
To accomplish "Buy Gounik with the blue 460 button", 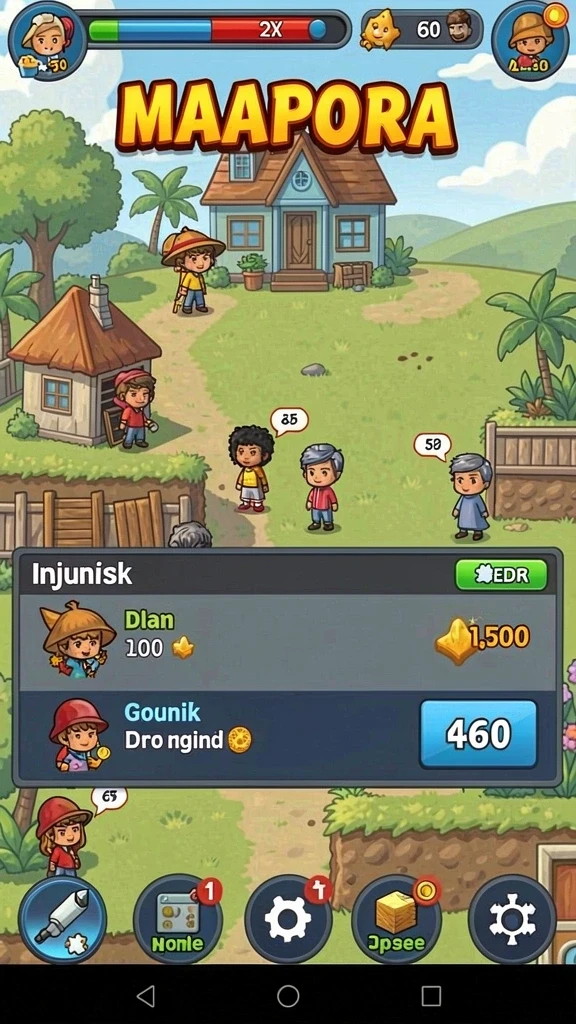I will point(478,734).
